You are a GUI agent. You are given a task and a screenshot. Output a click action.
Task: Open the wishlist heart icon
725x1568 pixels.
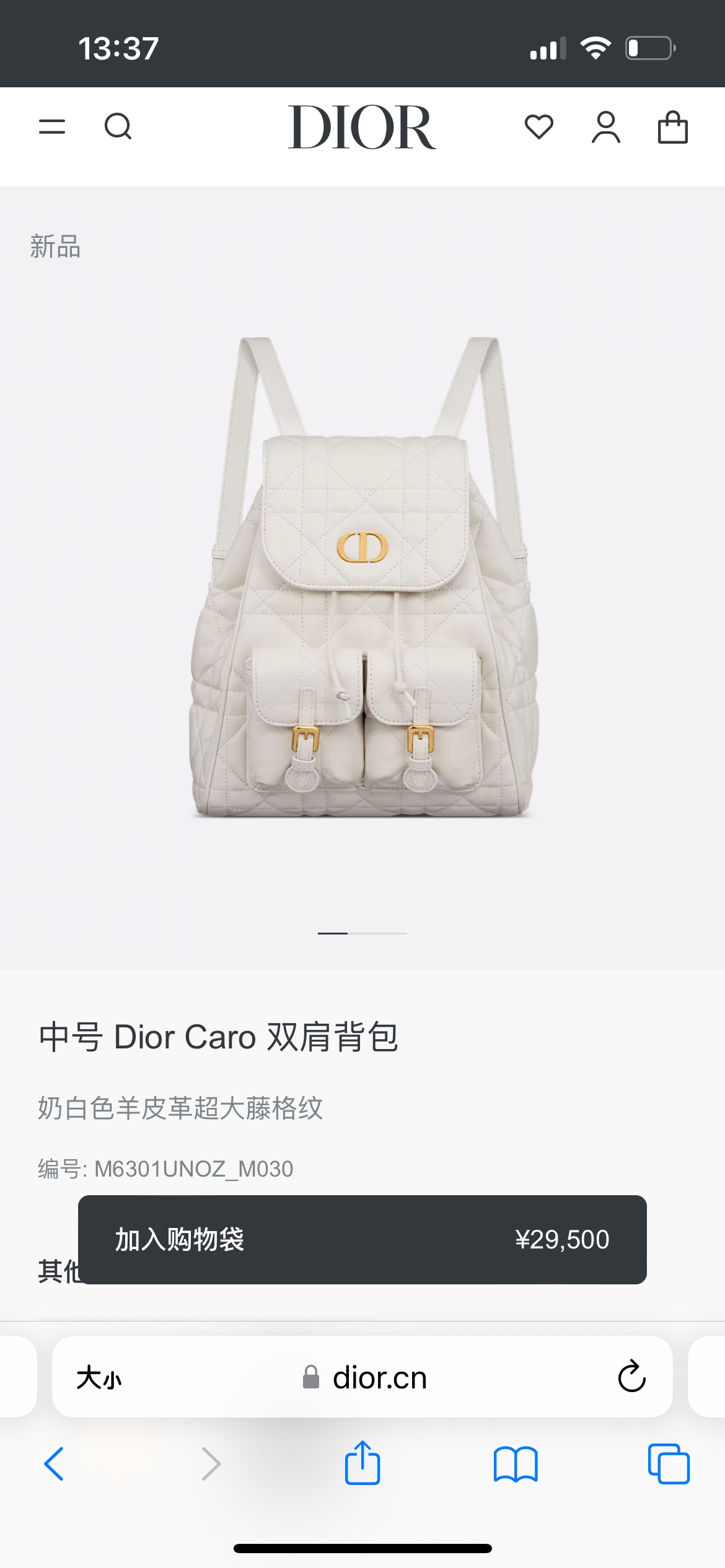tap(538, 127)
